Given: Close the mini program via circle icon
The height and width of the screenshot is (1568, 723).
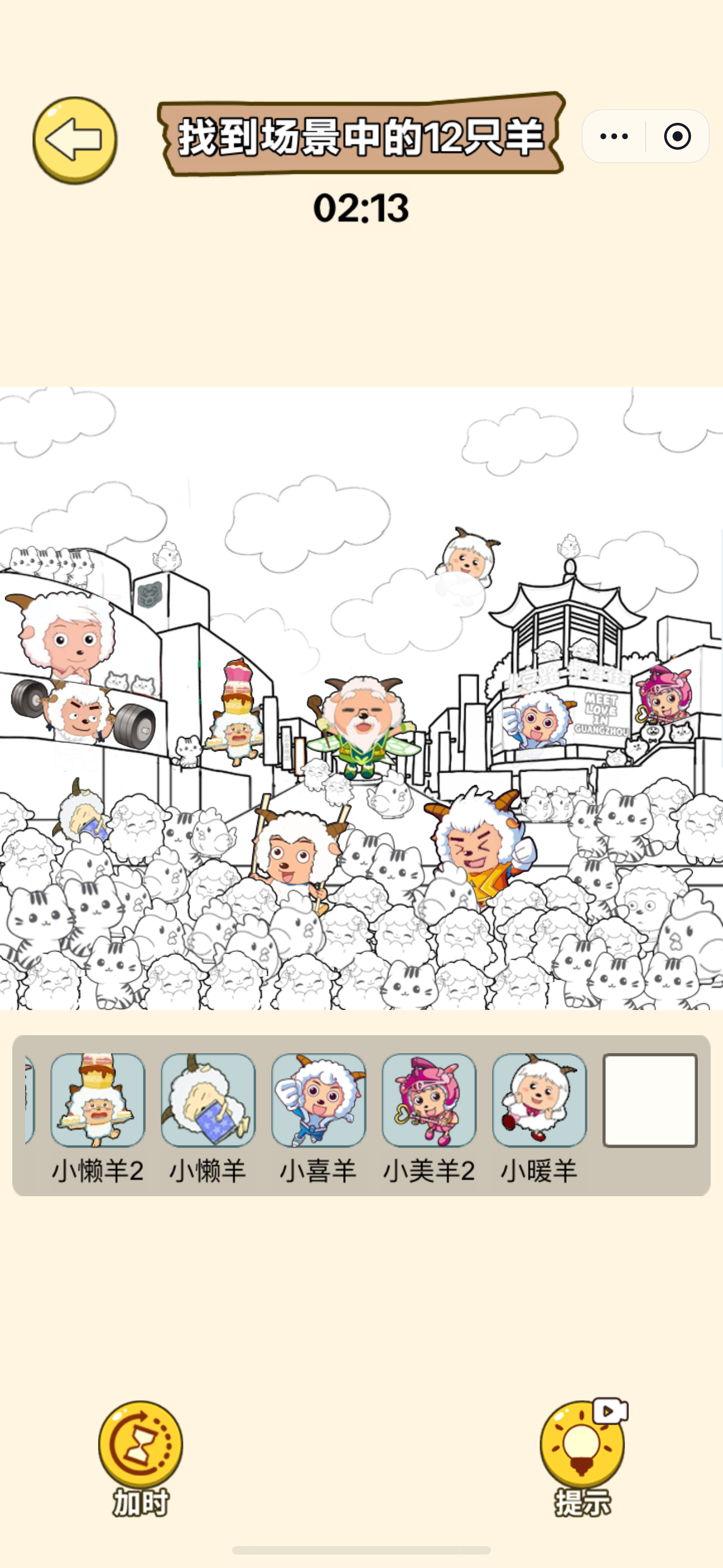Looking at the screenshot, I should tap(678, 136).
